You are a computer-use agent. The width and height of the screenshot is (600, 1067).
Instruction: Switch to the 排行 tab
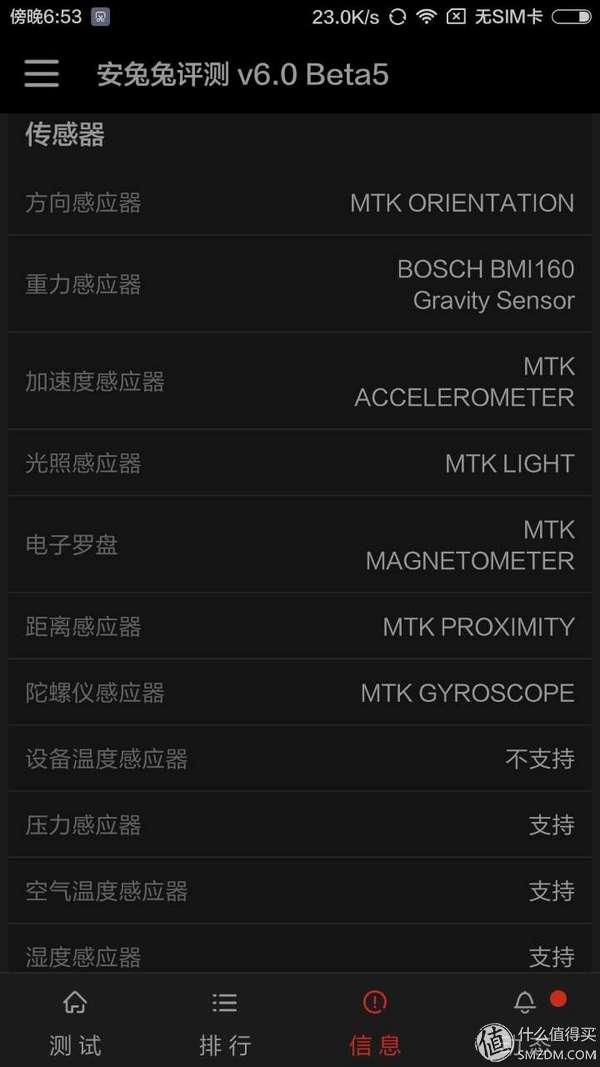(x=225, y=1020)
